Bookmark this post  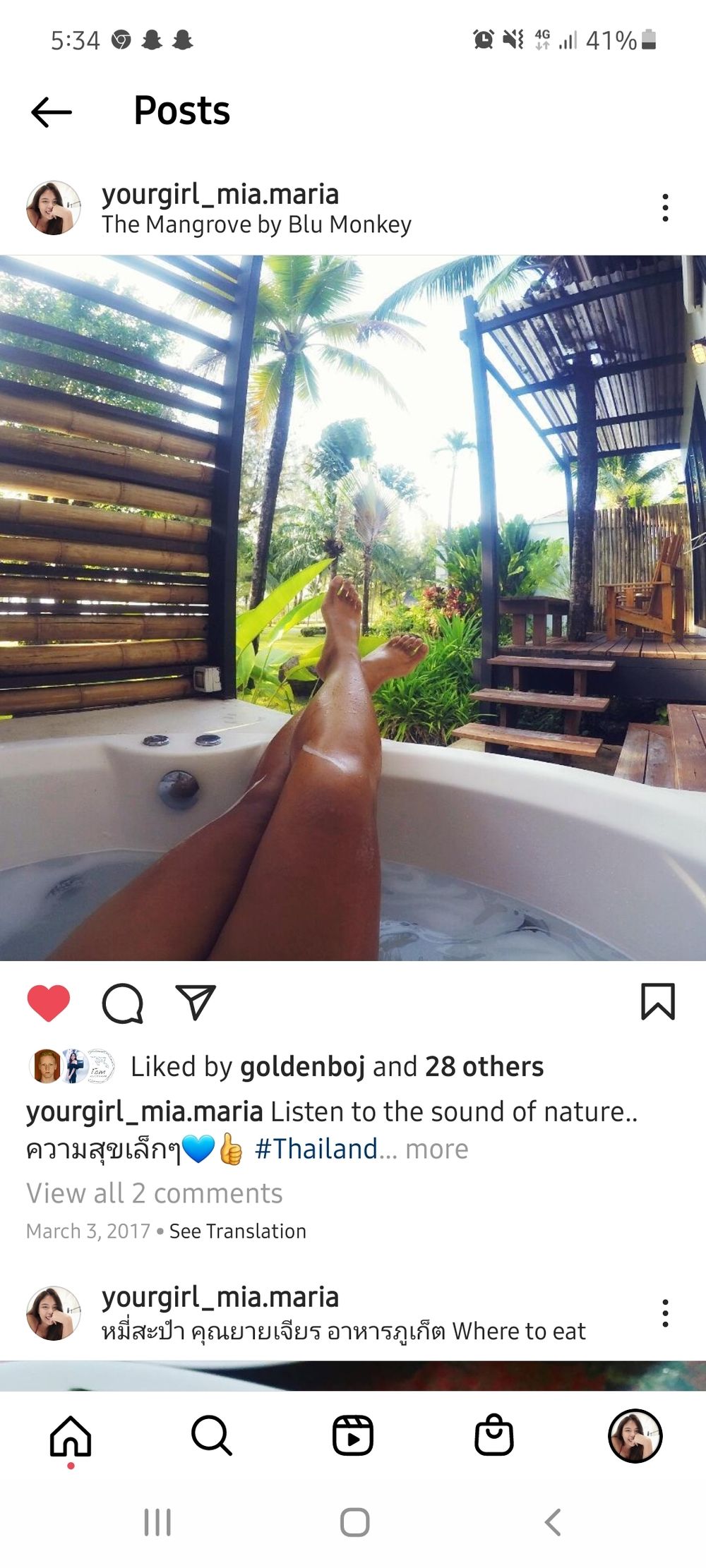658,1002
